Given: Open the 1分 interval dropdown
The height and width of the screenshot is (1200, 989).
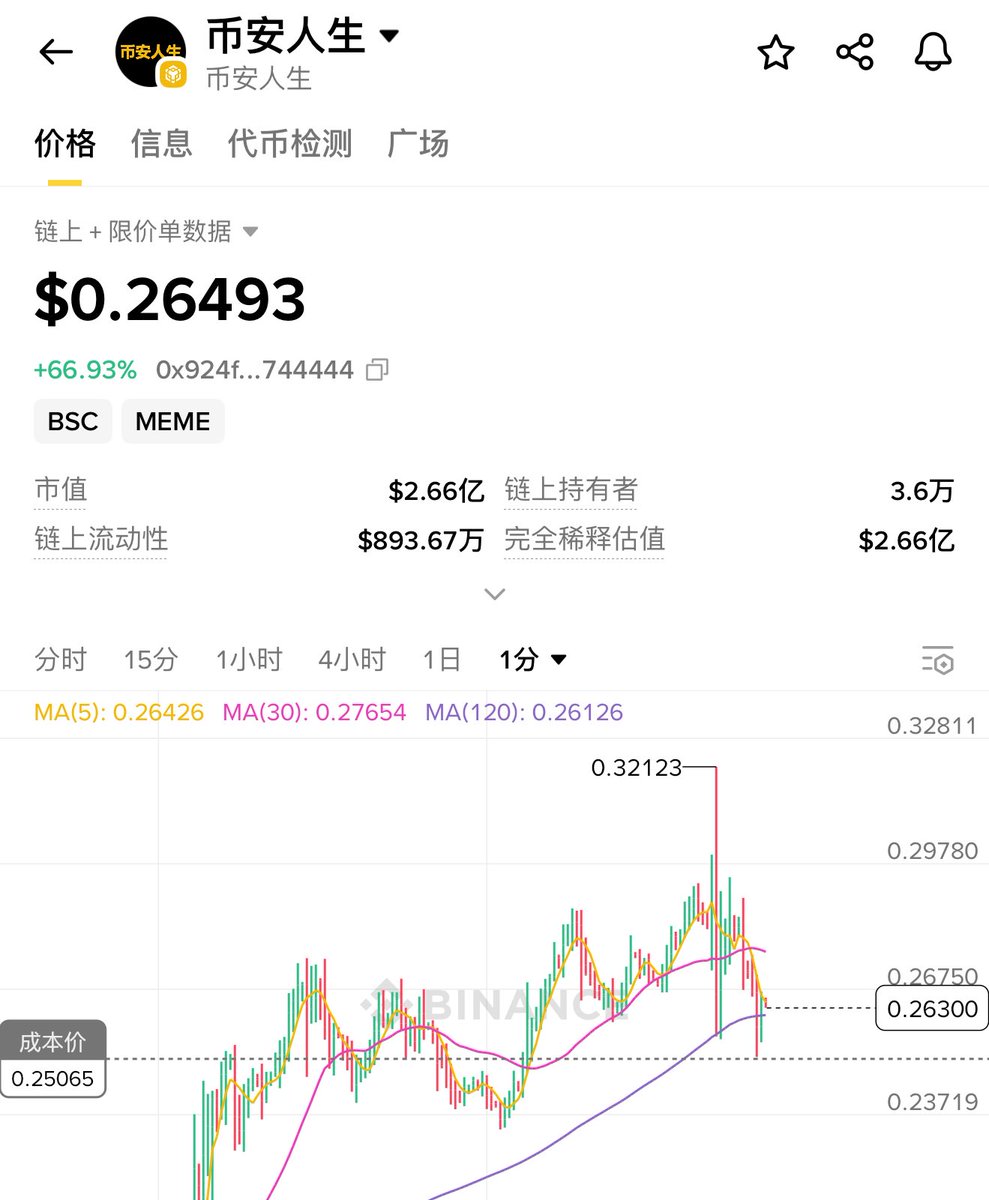Looking at the screenshot, I should click(x=533, y=660).
